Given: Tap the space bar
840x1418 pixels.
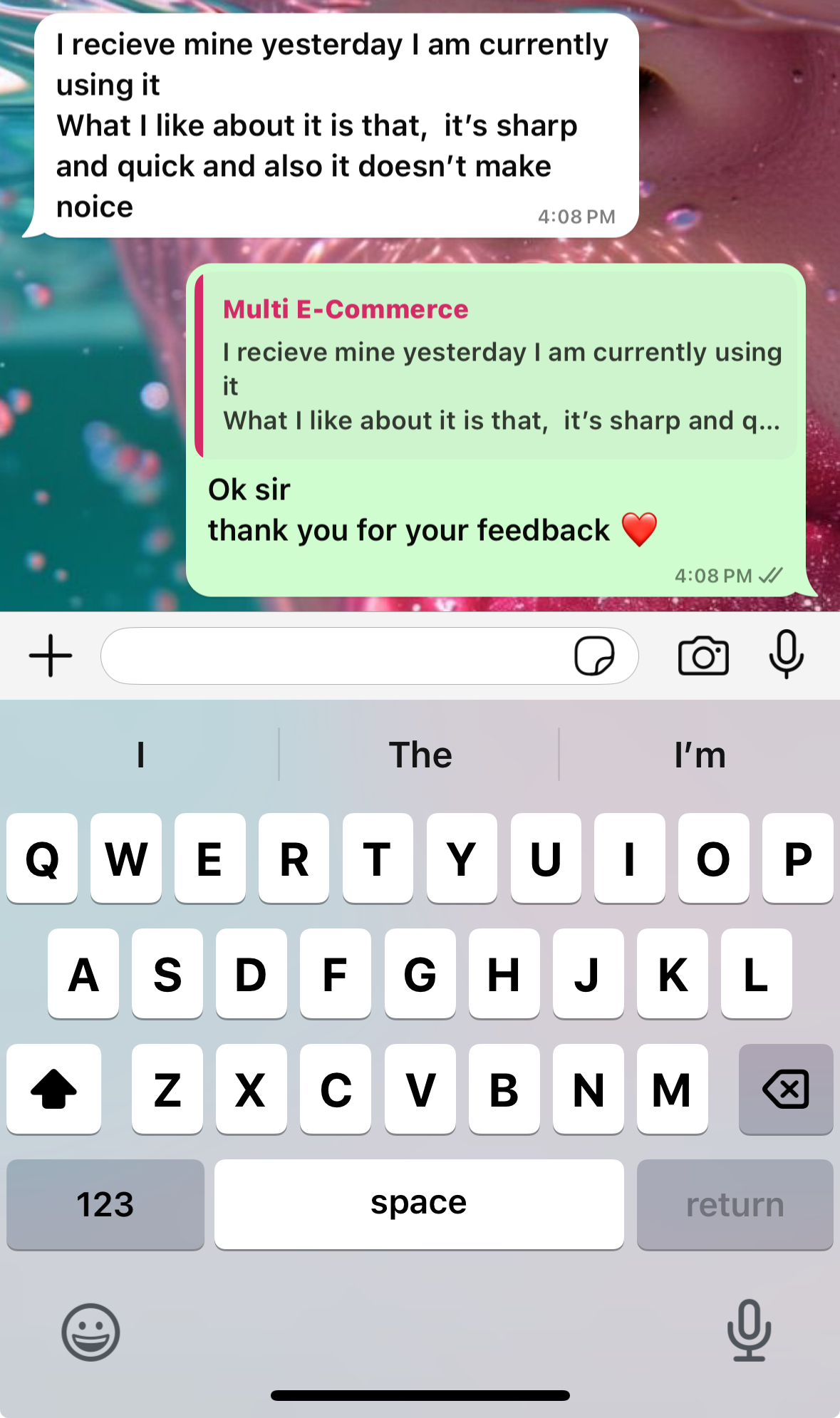Looking at the screenshot, I should coord(419,1204).
